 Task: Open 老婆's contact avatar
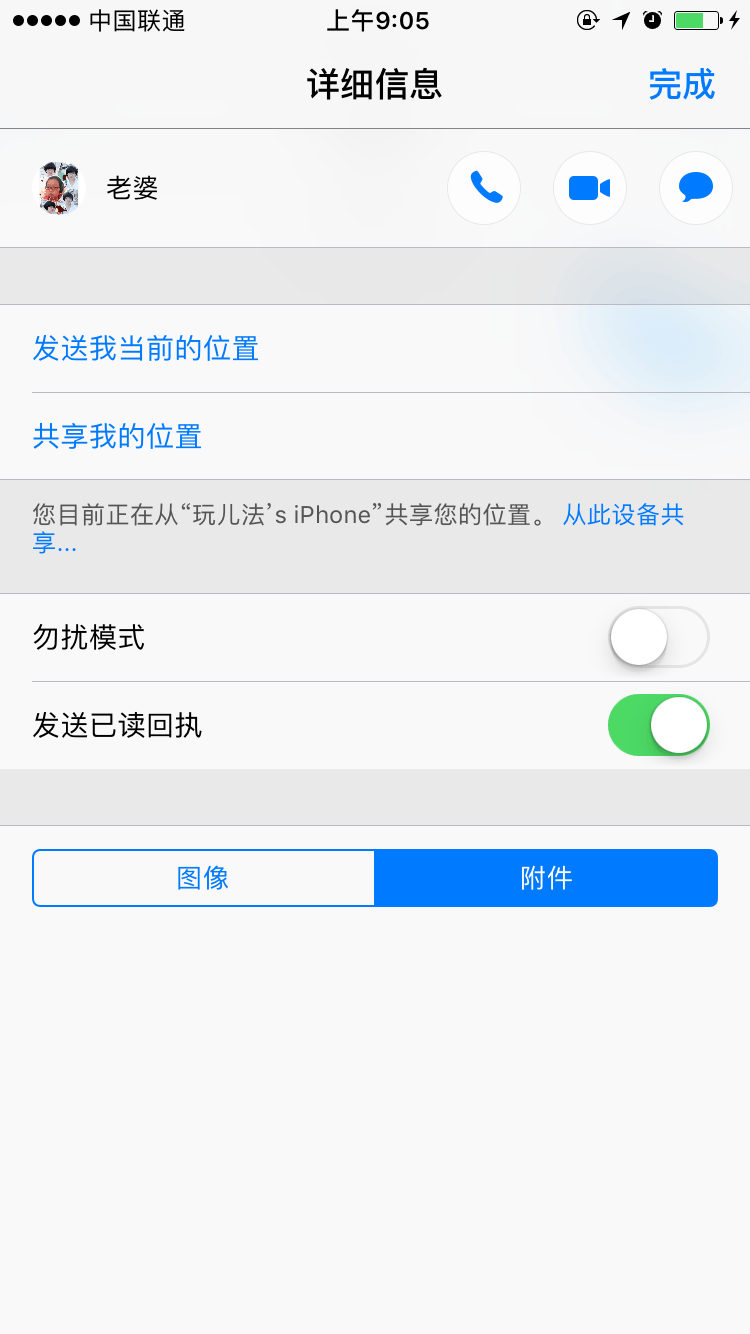pyautogui.click(x=59, y=188)
